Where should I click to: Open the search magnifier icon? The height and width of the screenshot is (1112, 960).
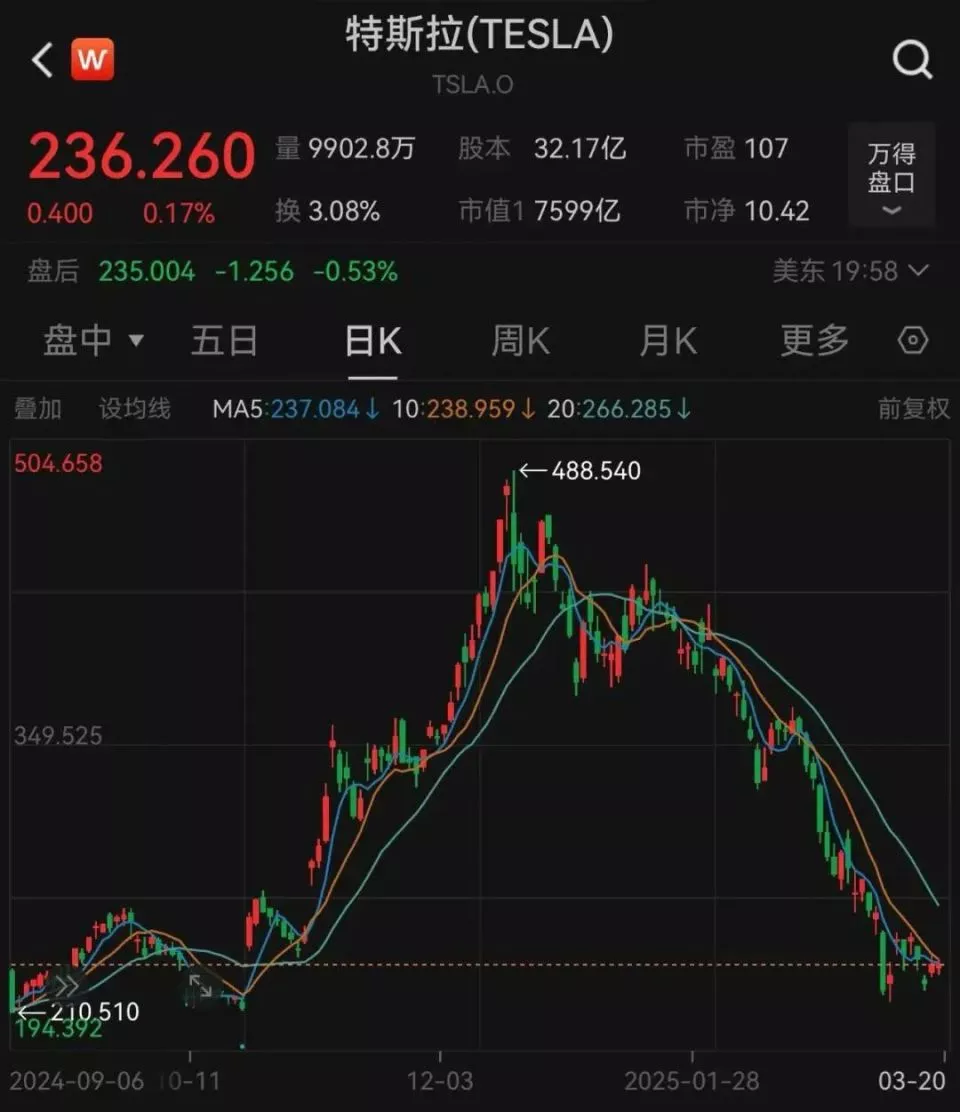tap(911, 61)
